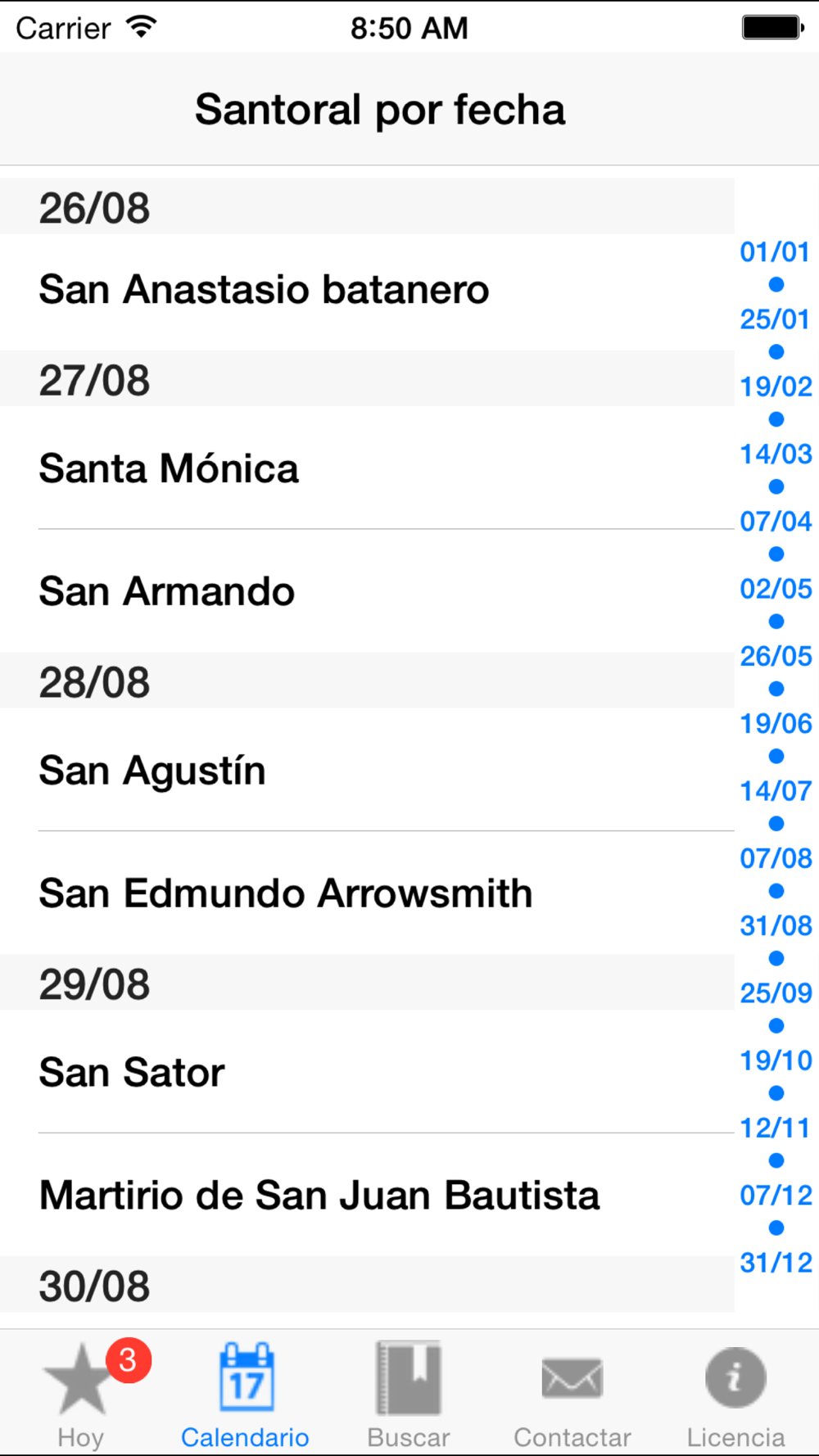Select the San Sator entry
Image resolution: width=819 pixels, height=1456 pixels.
tap(367, 1072)
